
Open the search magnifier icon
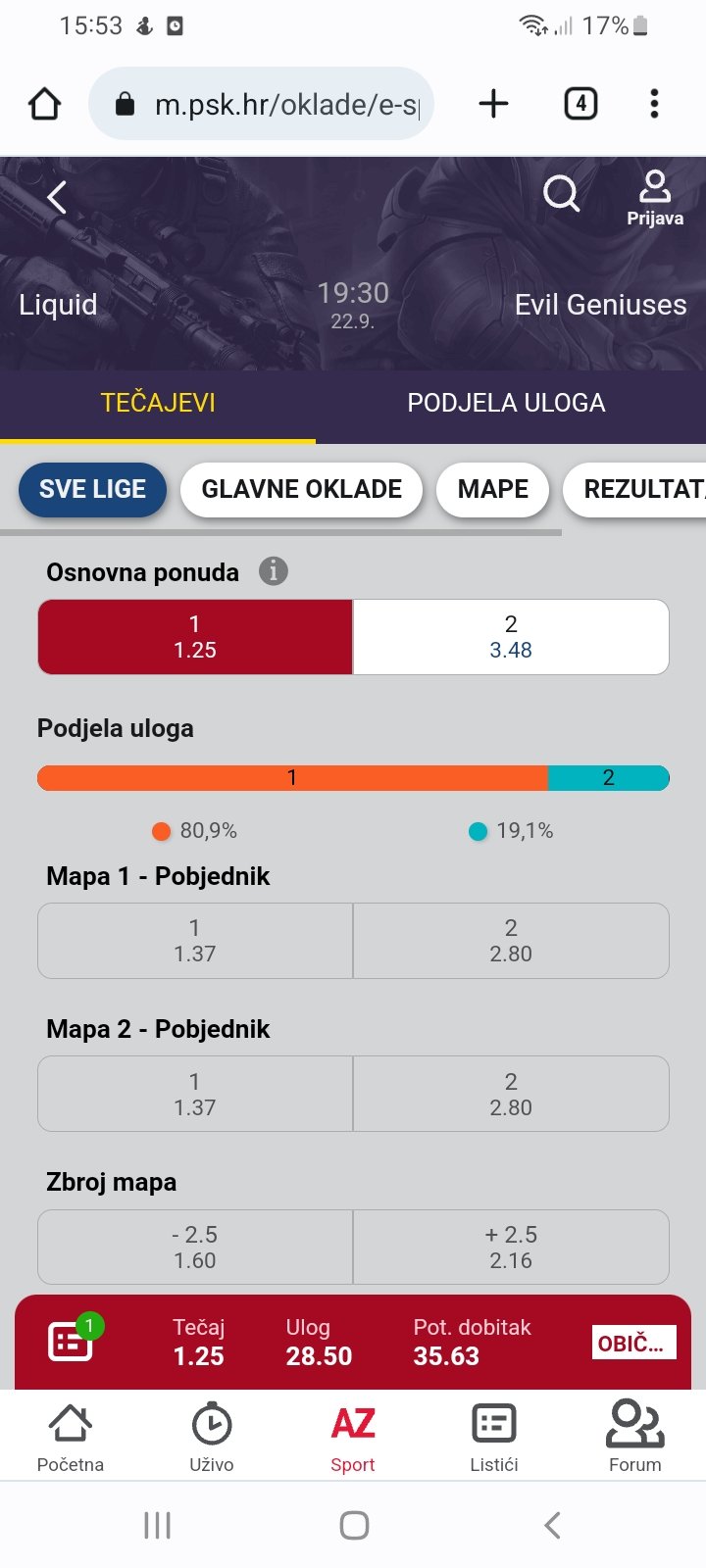click(561, 193)
